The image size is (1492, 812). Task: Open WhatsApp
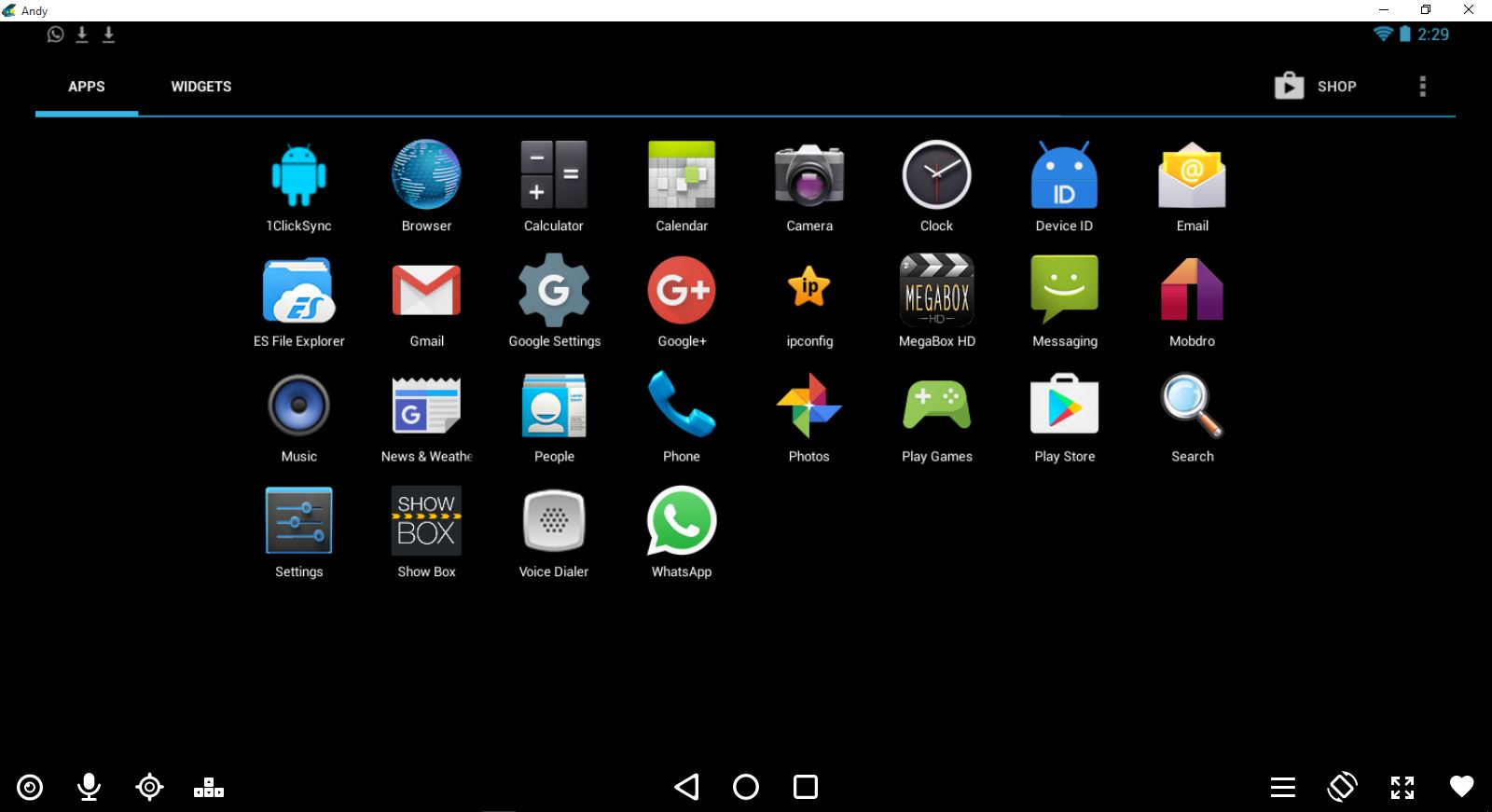coord(682,521)
